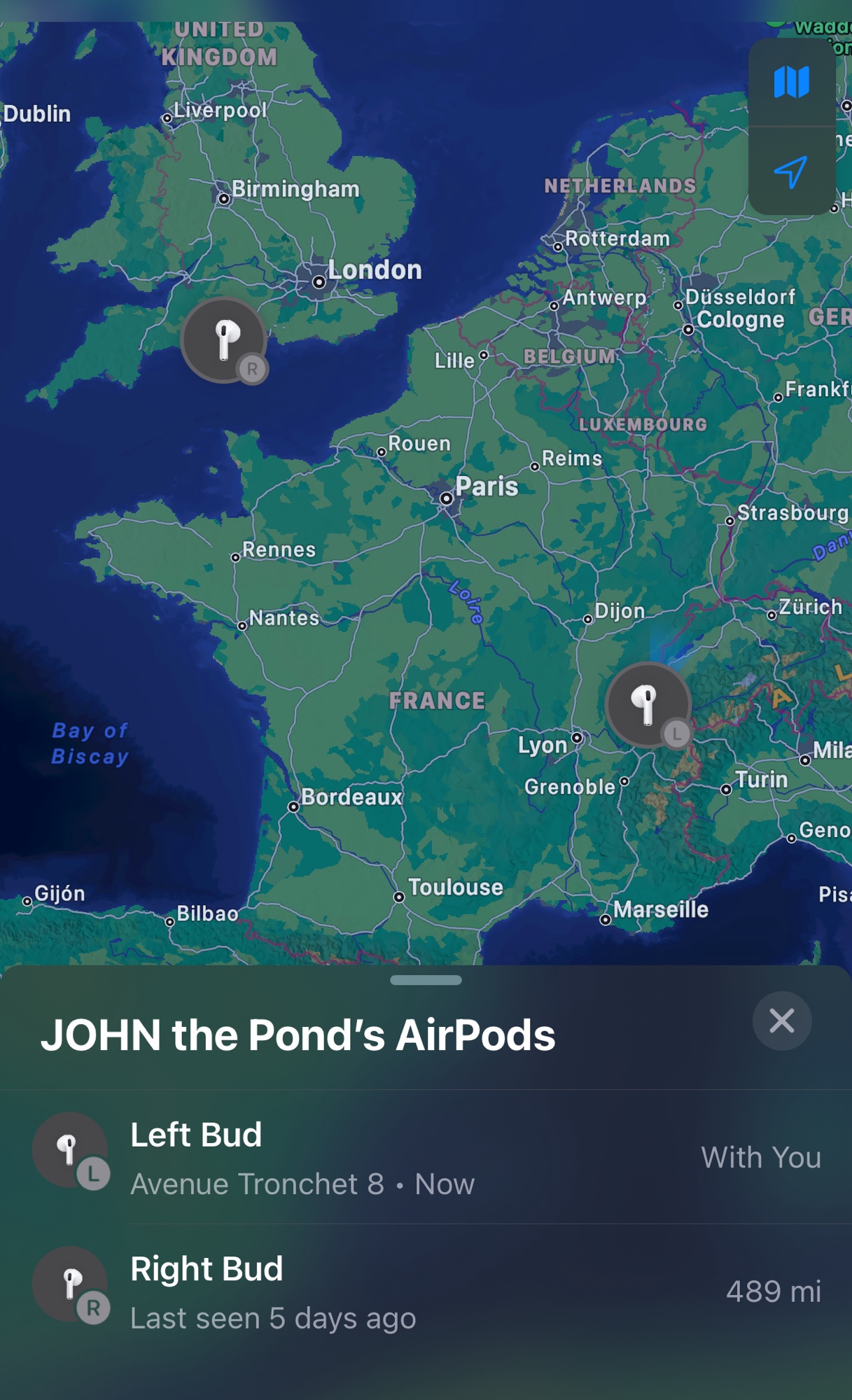Image resolution: width=852 pixels, height=1400 pixels.
Task: Close JOHN the Pond's AirPods panel
Action: 781,1021
